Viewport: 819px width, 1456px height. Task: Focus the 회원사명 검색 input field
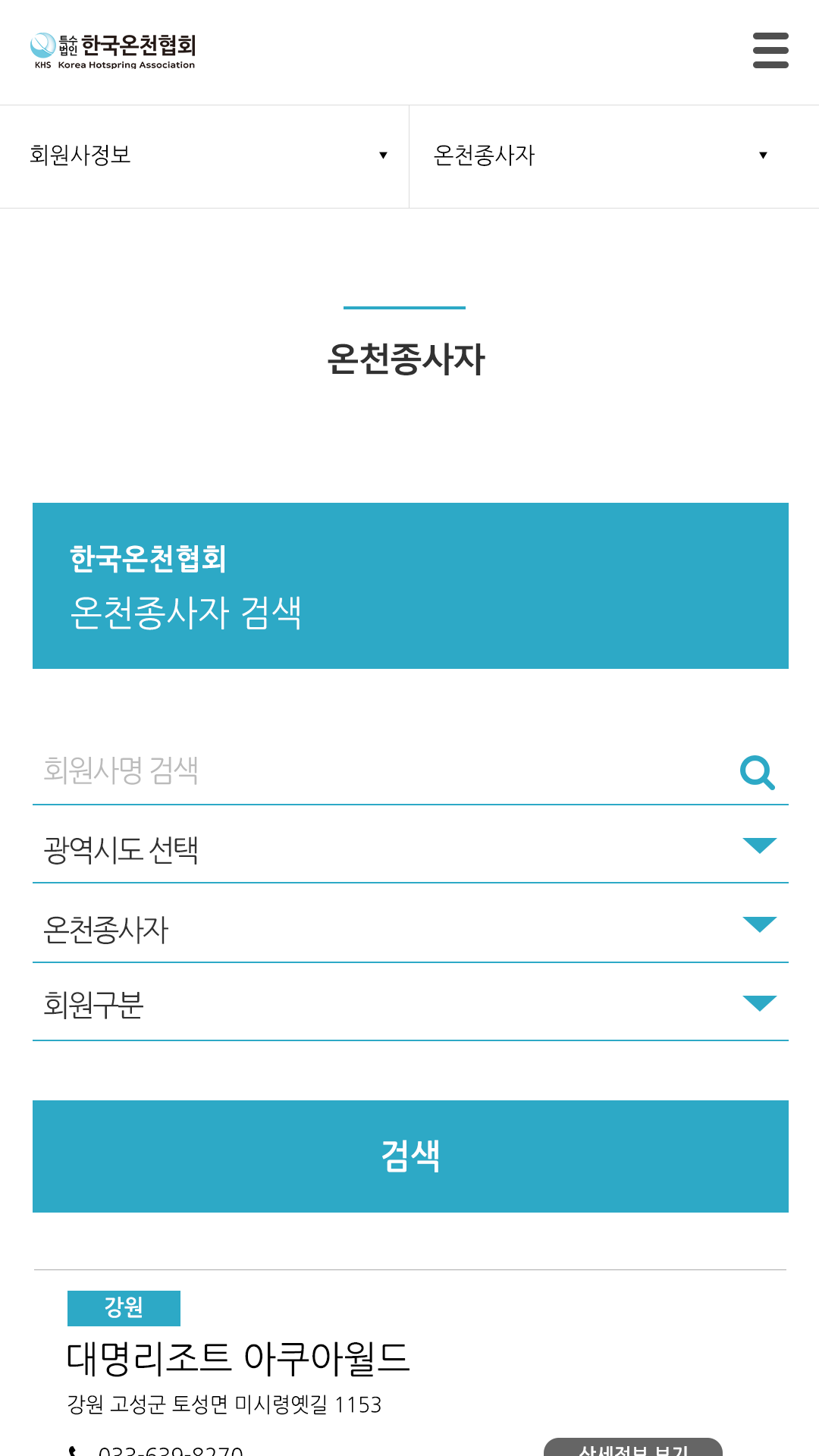point(379,770)
